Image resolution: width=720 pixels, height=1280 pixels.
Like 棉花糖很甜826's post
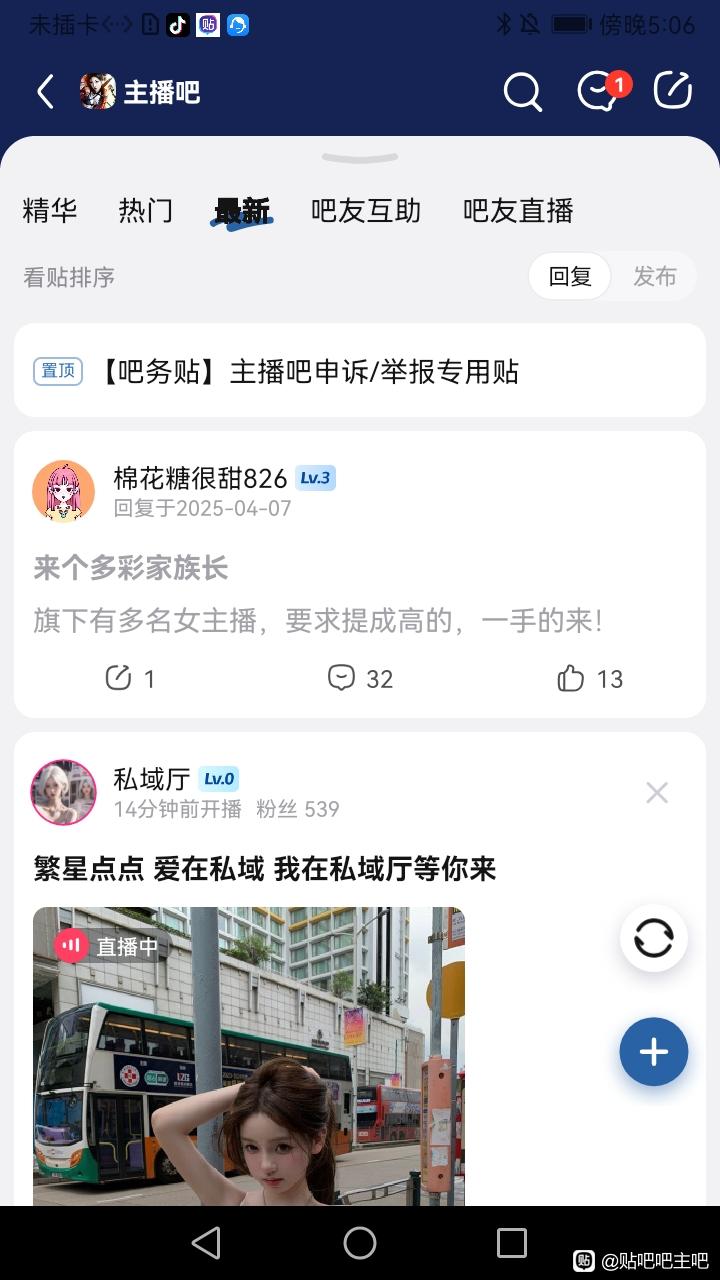click(x=590, y=679)
